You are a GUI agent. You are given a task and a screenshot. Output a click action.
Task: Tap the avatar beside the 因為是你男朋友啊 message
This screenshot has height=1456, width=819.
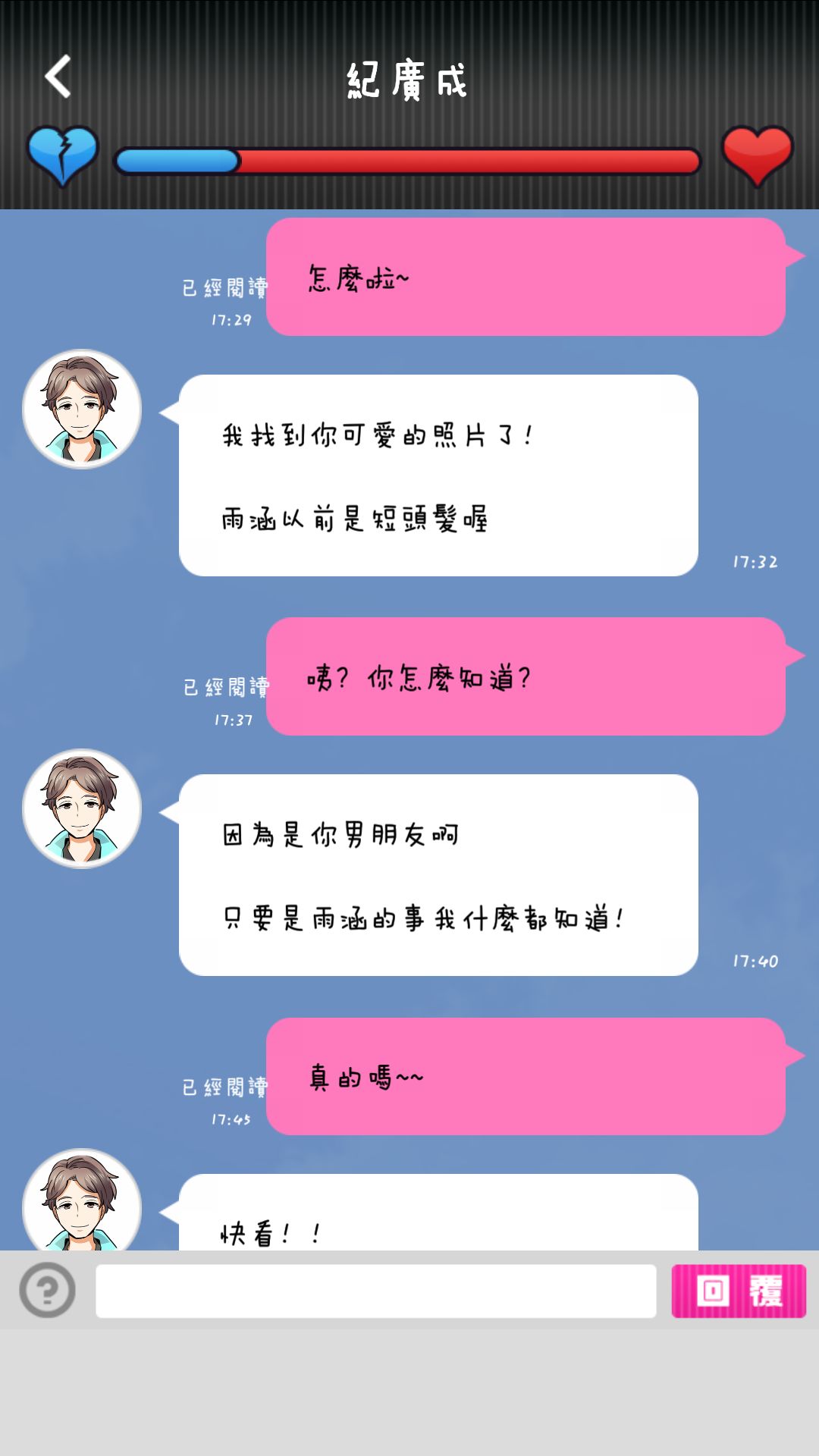coord(81,808)
